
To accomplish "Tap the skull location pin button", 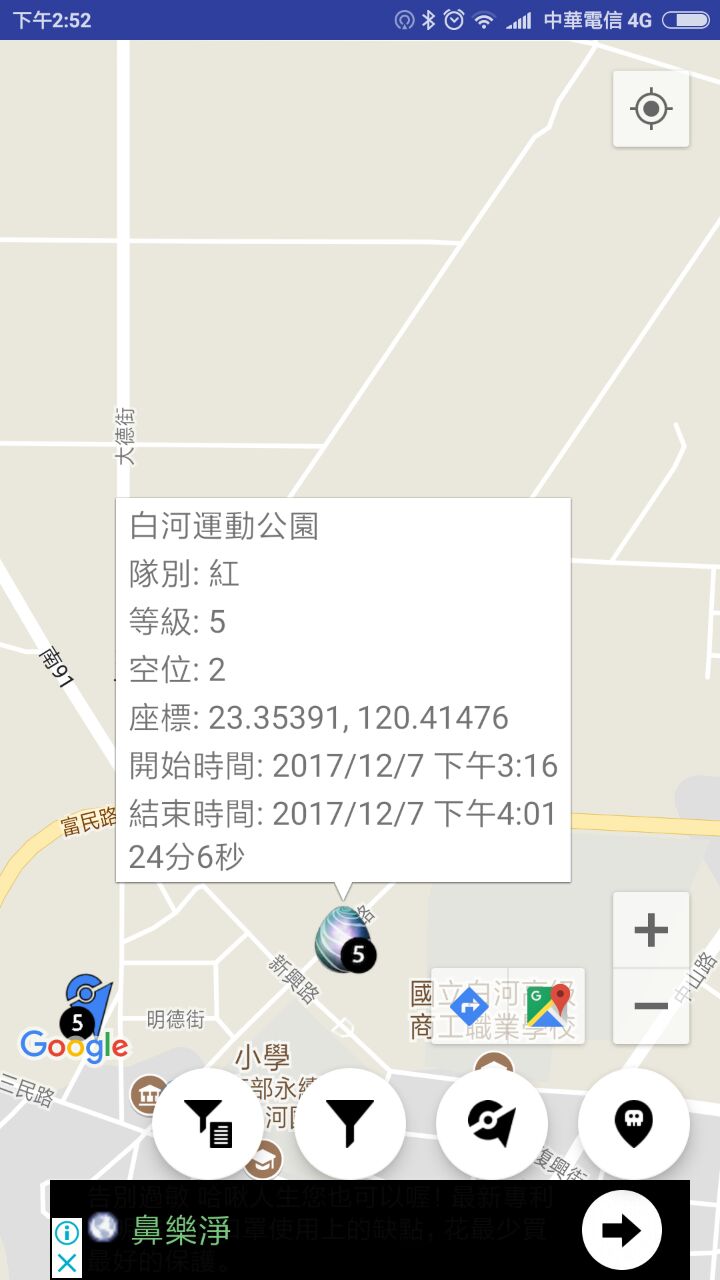I will (x=634, y=1123).
